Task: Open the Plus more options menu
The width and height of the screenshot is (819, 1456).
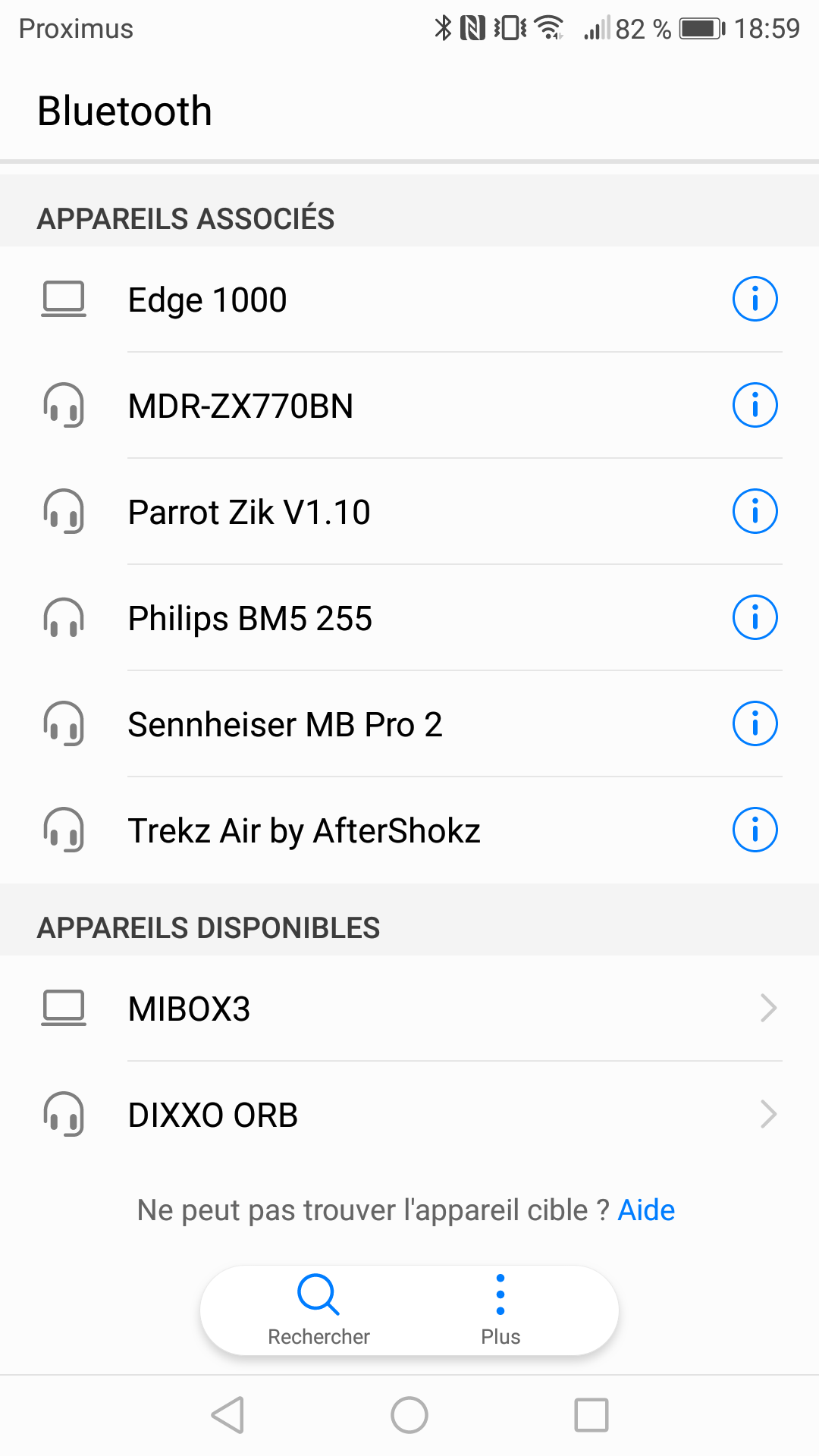Action: coord(500,1310)
